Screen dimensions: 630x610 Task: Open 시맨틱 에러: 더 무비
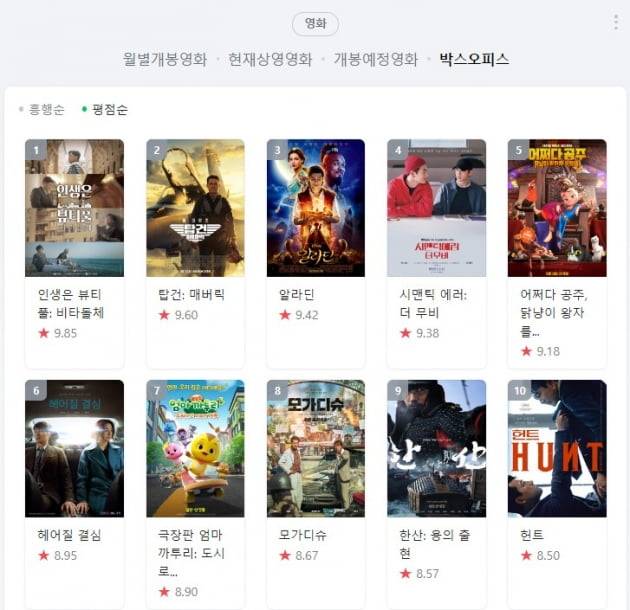click(x=436, y=208)
